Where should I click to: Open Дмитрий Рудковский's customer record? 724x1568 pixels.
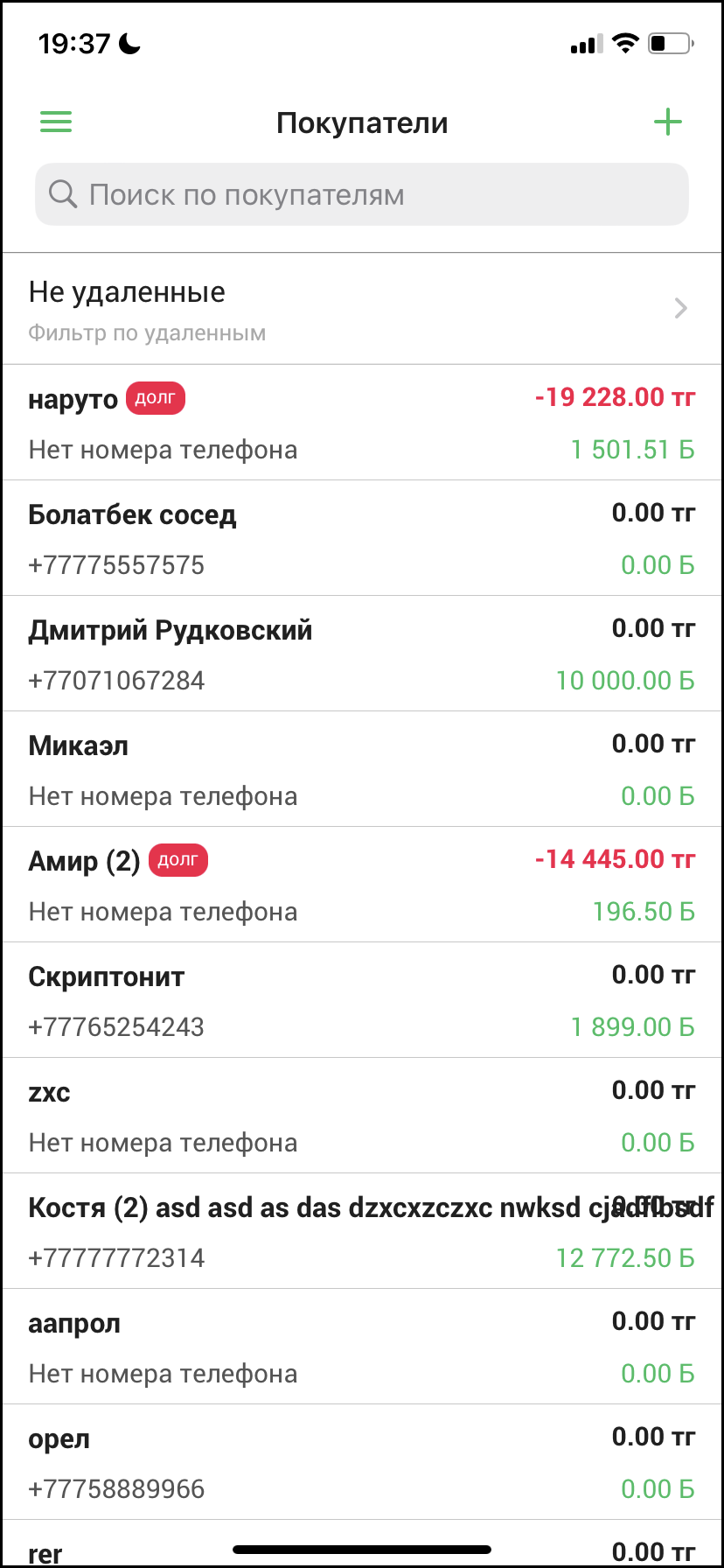tap(362, 654)
